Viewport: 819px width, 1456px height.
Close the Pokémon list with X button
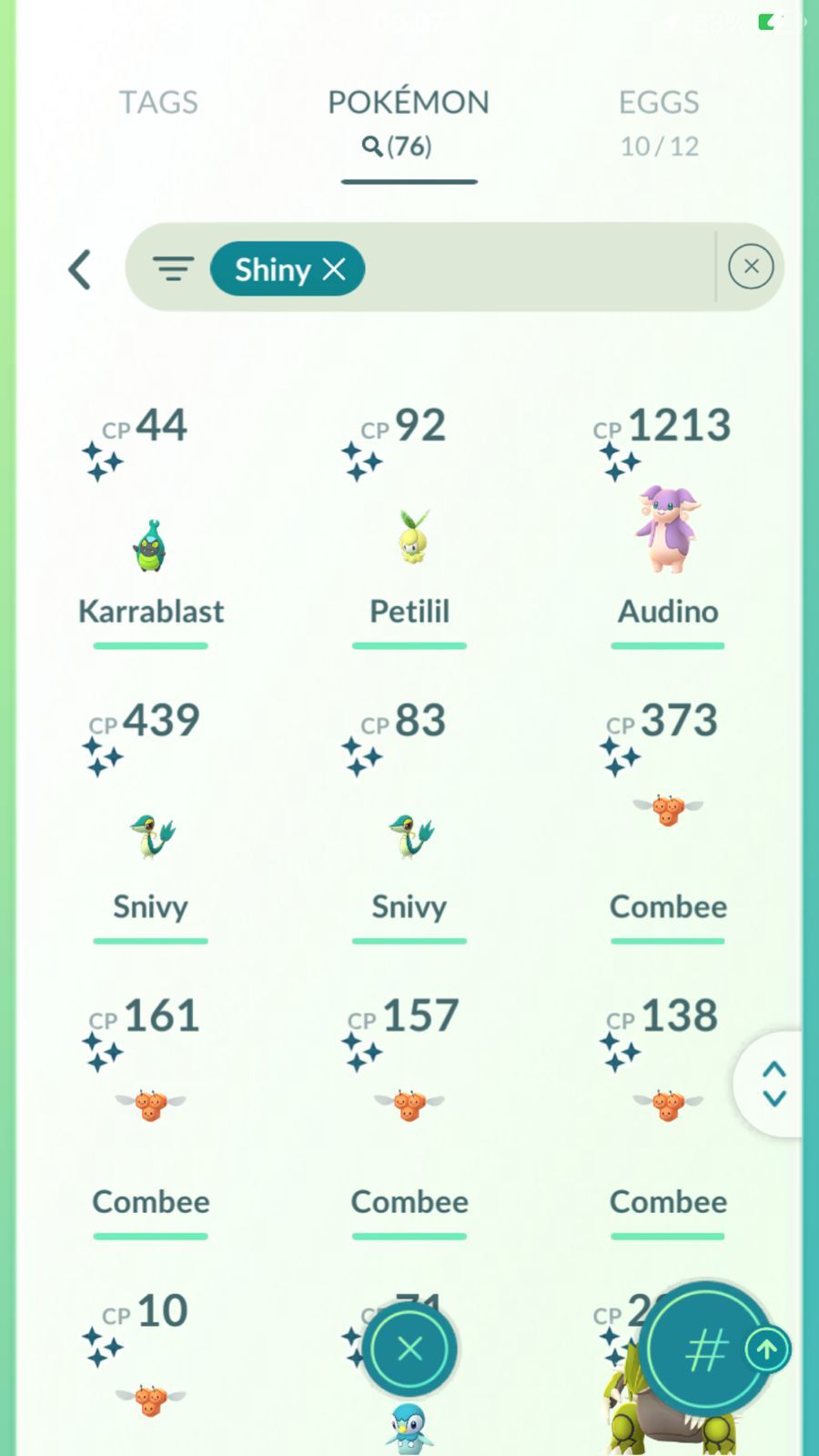tap(409, 1349)
